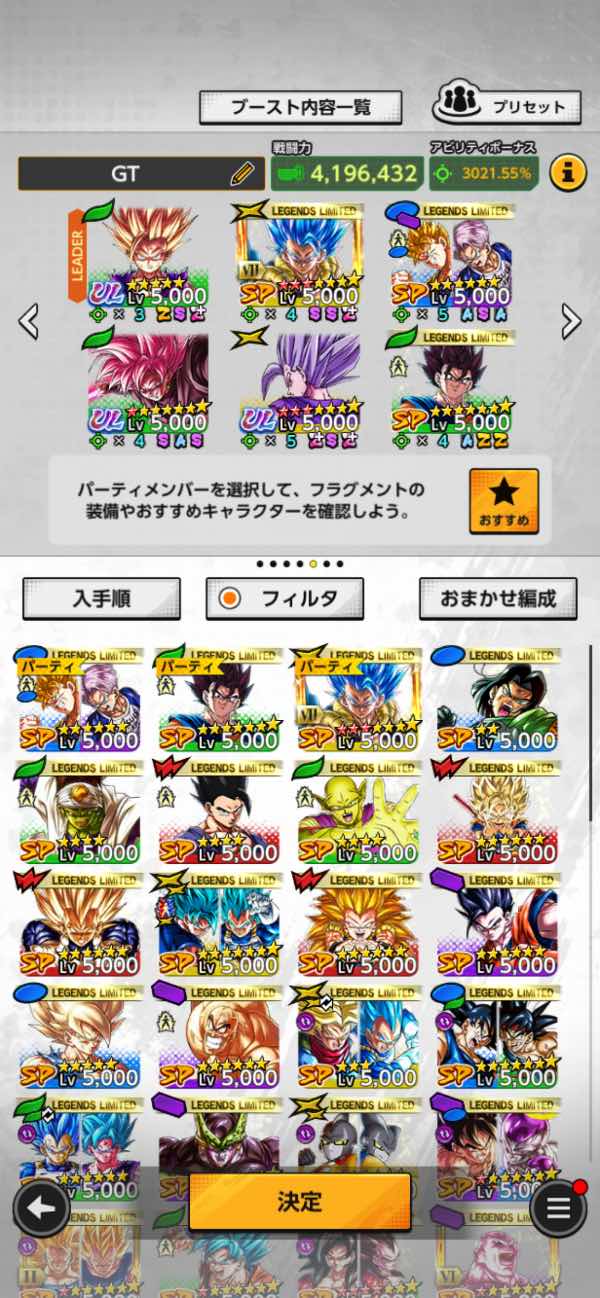Viewport: 600px width, 1298px height.
Task: Use おまかせ編成 auto party formation
Action: pos(497,598)
